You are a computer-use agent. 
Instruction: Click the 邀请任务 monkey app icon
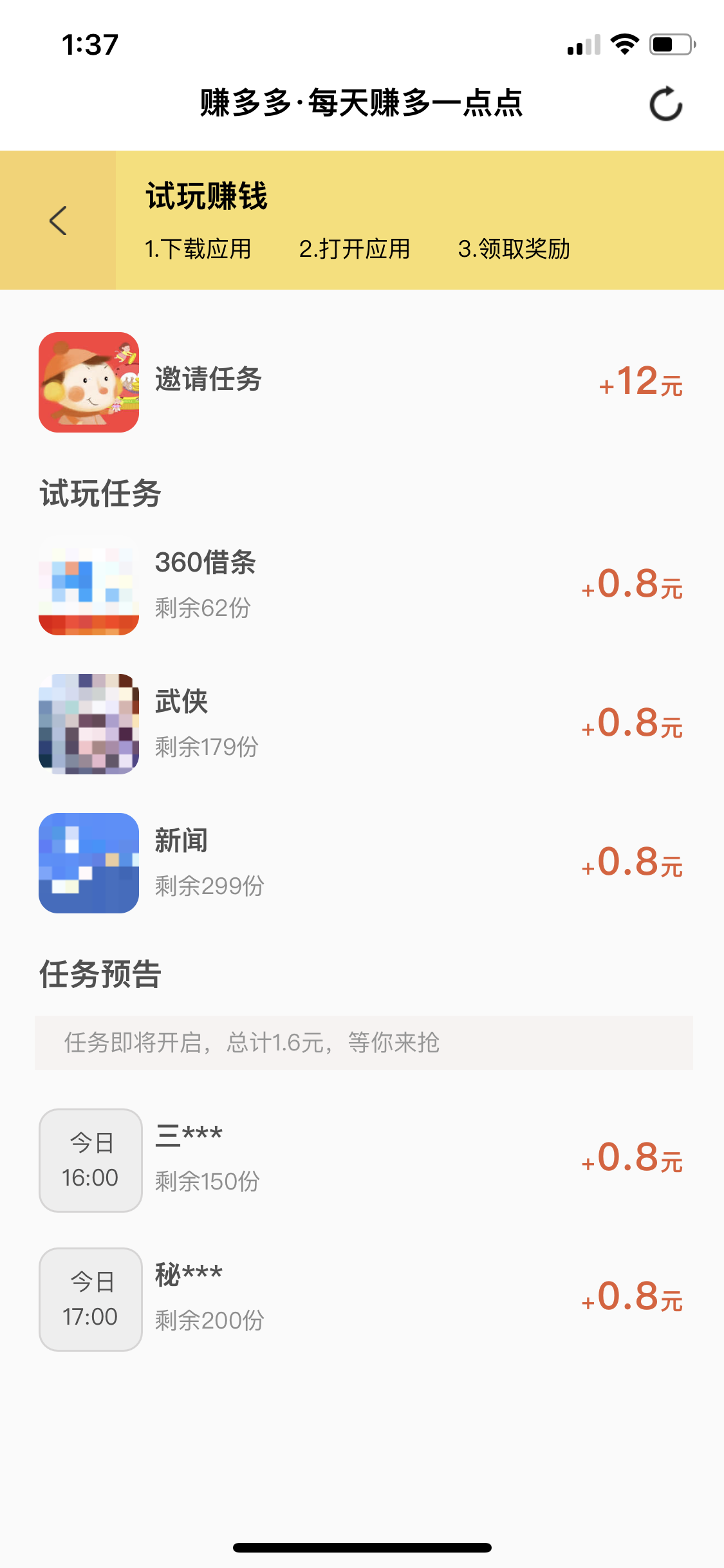point(88,381)
